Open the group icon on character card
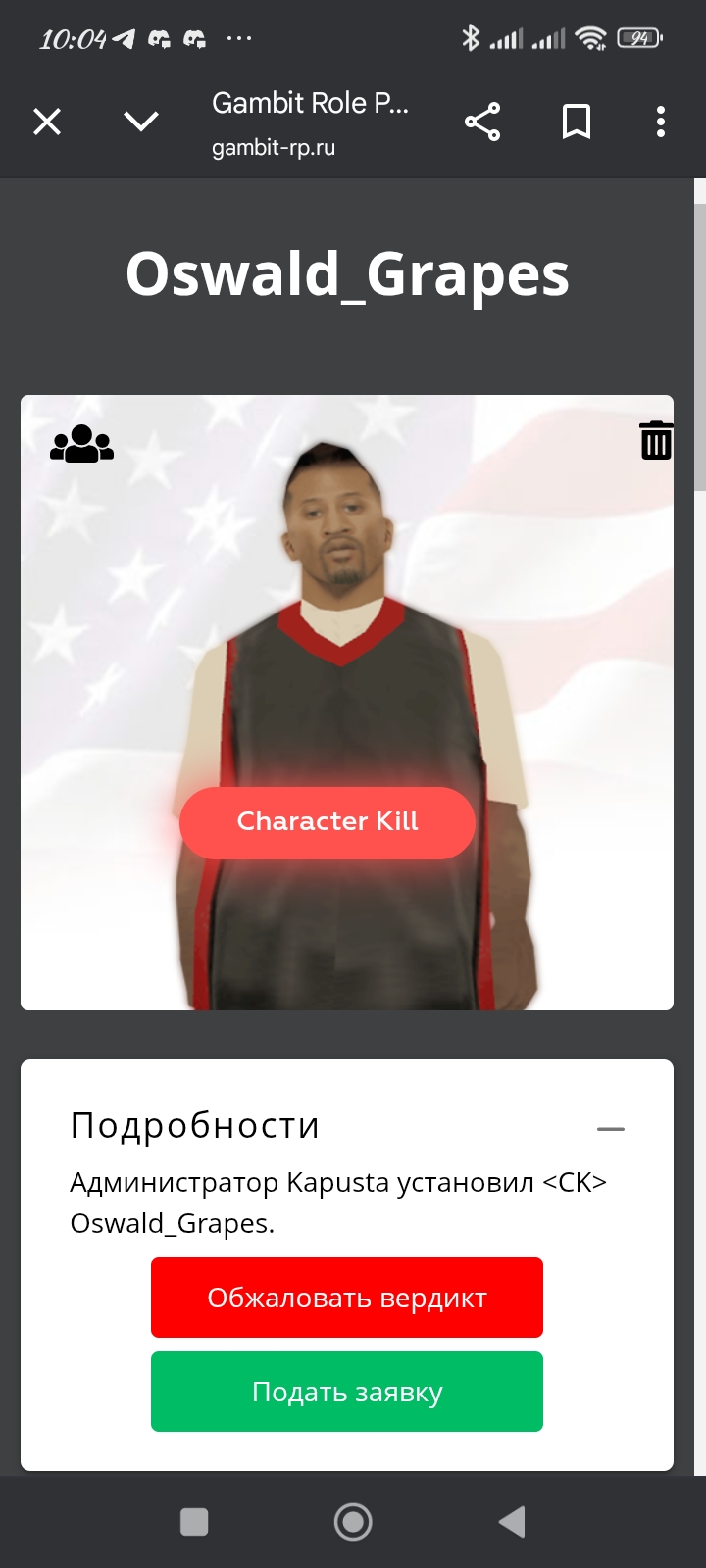The width and height of the screenshot is (706, 1568). [x=82, y=443]
